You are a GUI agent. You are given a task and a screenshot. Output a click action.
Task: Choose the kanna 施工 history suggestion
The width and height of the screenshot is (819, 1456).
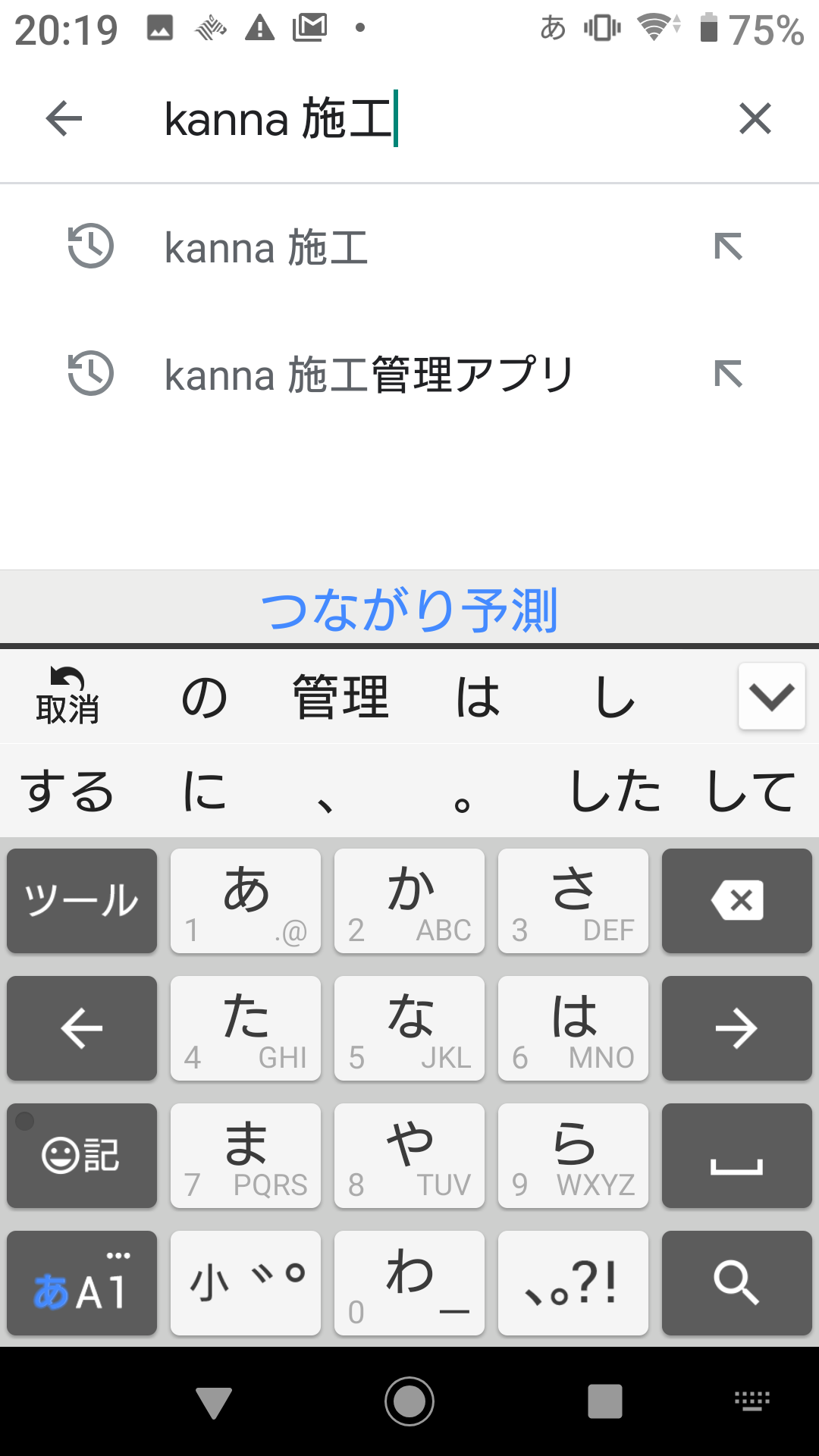click(x=265, y=246)
